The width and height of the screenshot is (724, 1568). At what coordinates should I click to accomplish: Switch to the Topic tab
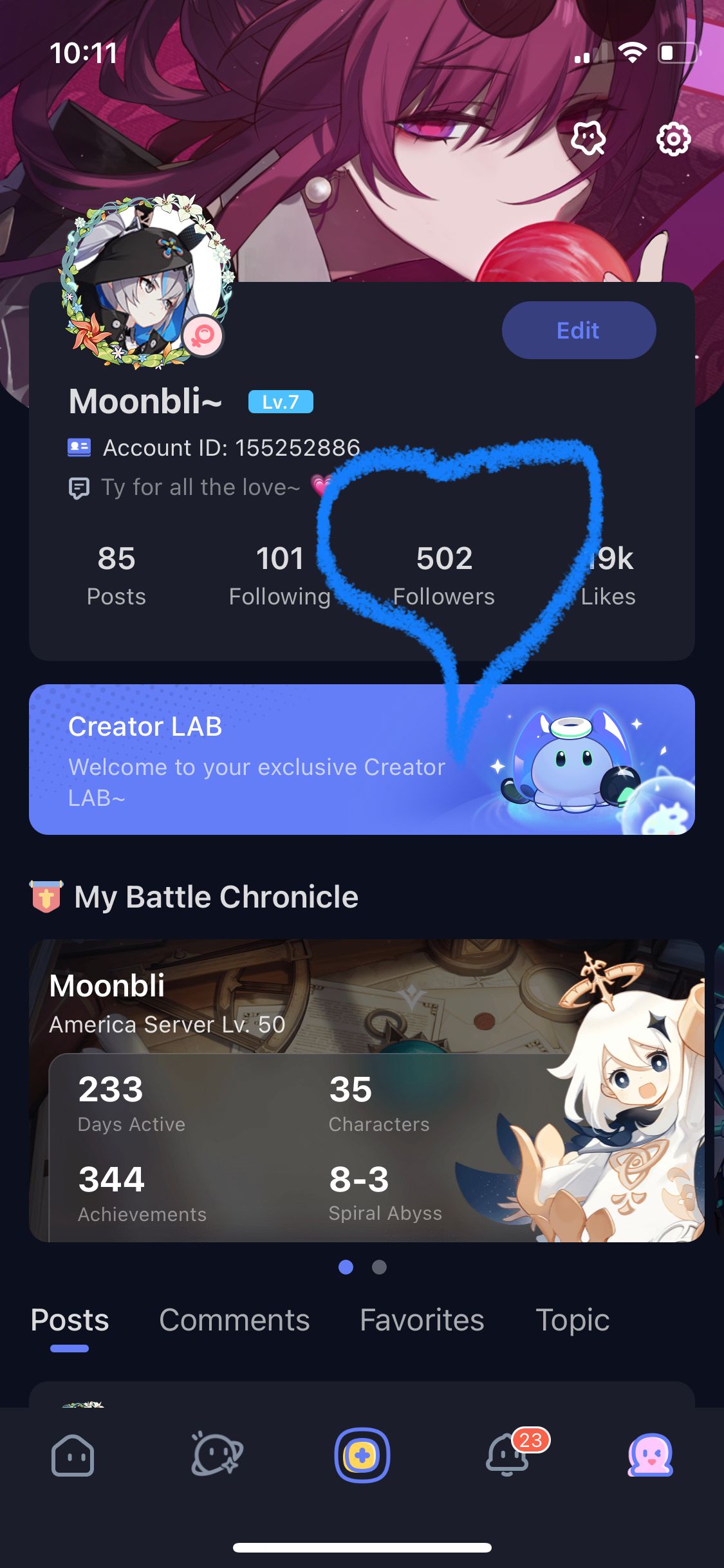point(572,1320)
